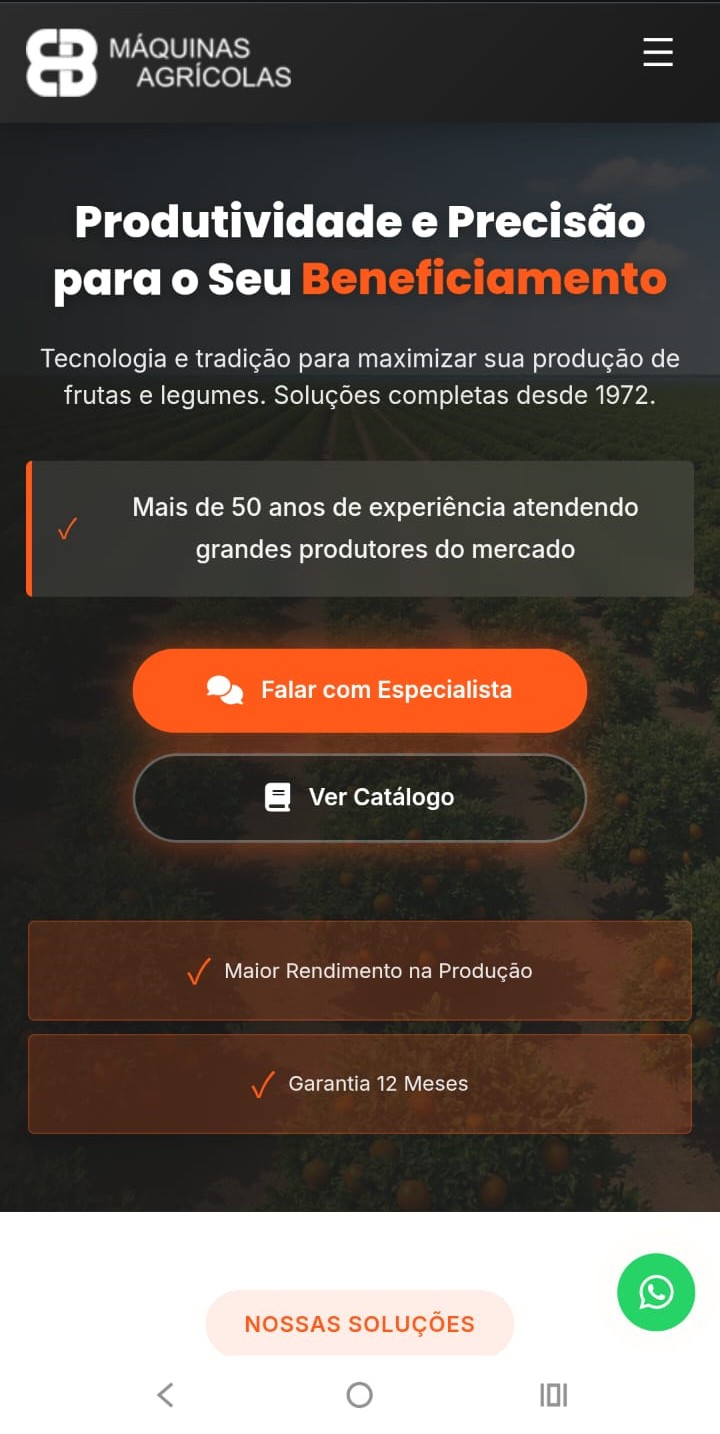
Task: Open the Ver Catálogo button
Action: [x=360, y=797]
